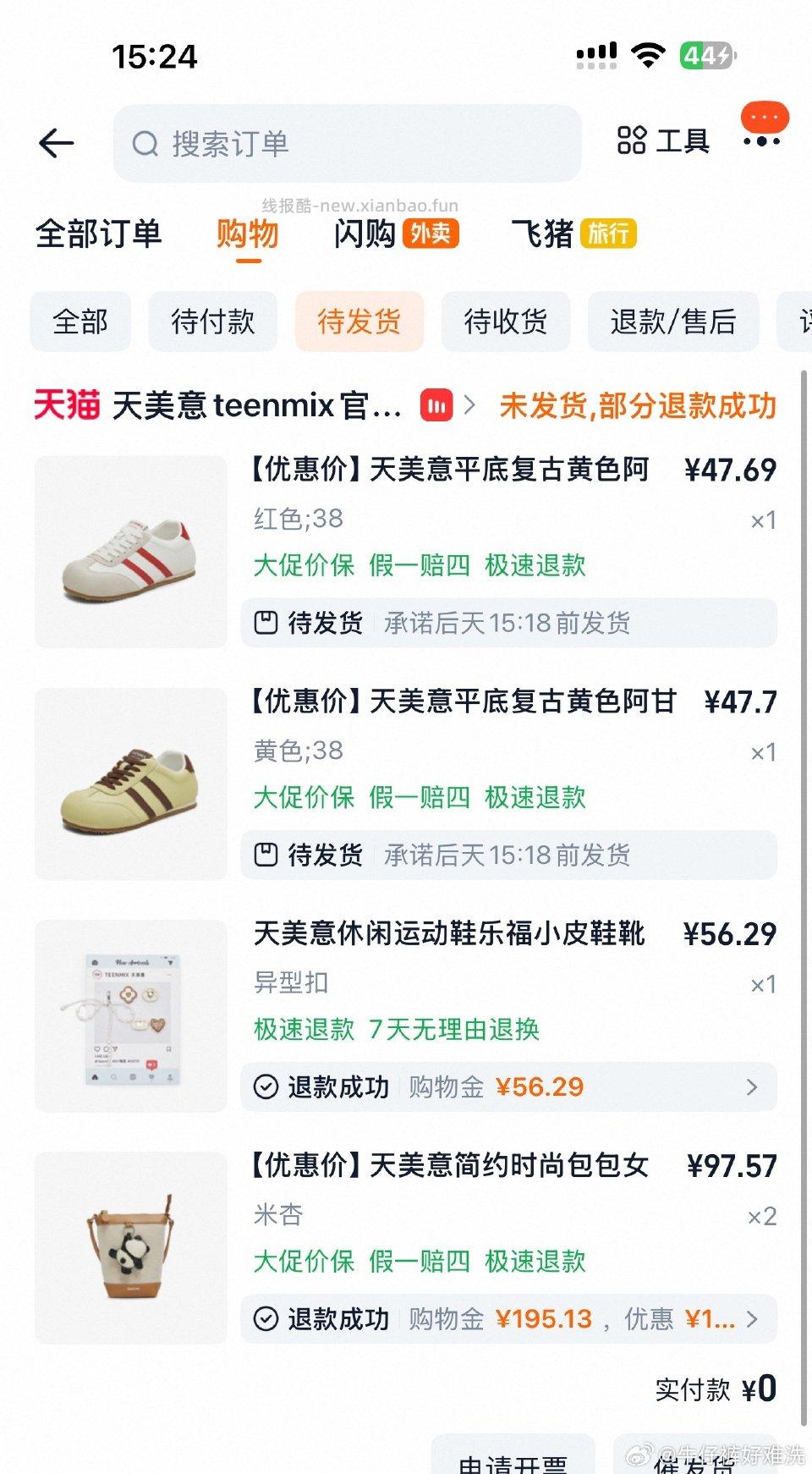Switch filter to 待收货
The image size is (812, 1474).
pyautogui.click(x=505, y=322)
